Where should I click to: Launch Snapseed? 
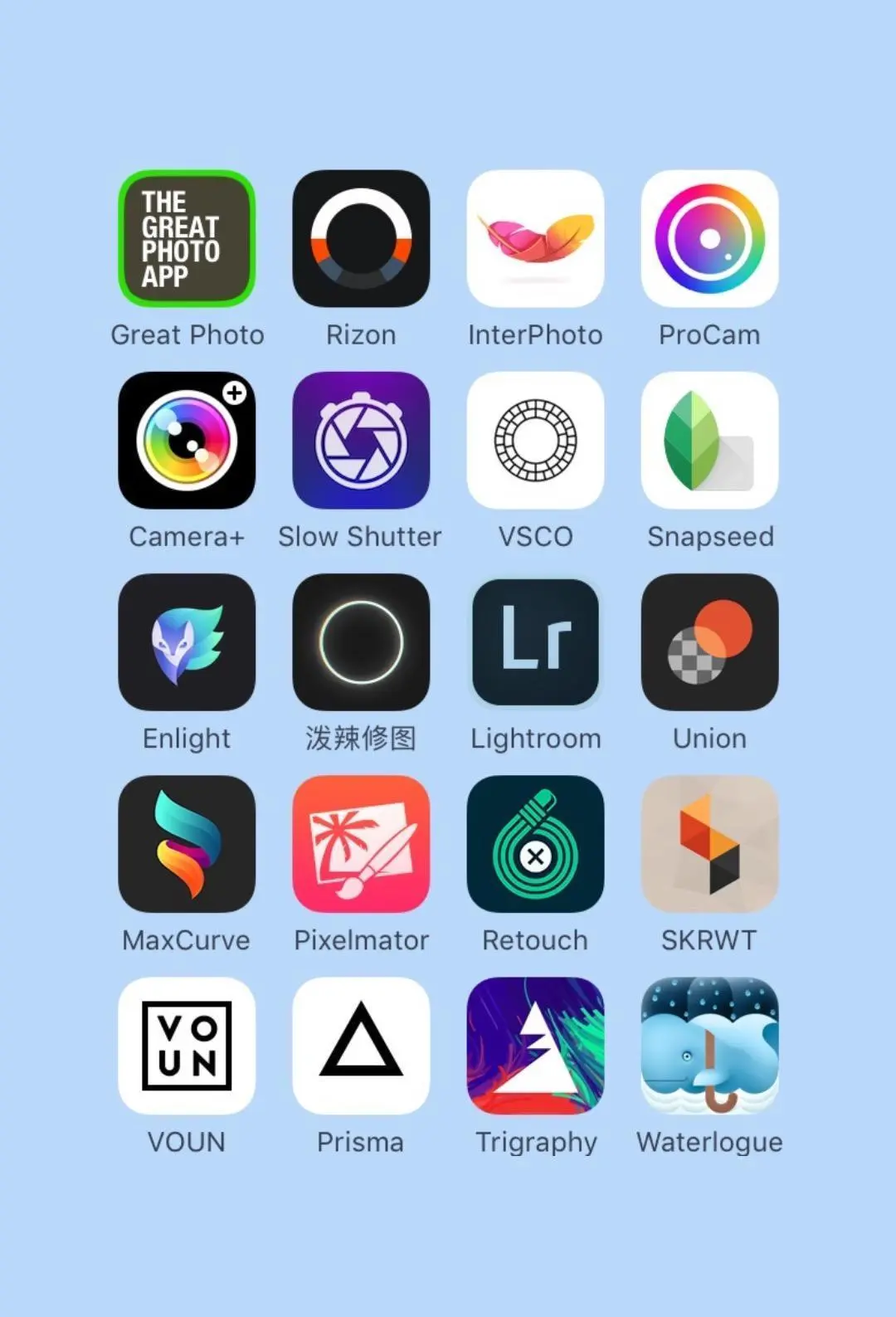(x=709, y=441)
